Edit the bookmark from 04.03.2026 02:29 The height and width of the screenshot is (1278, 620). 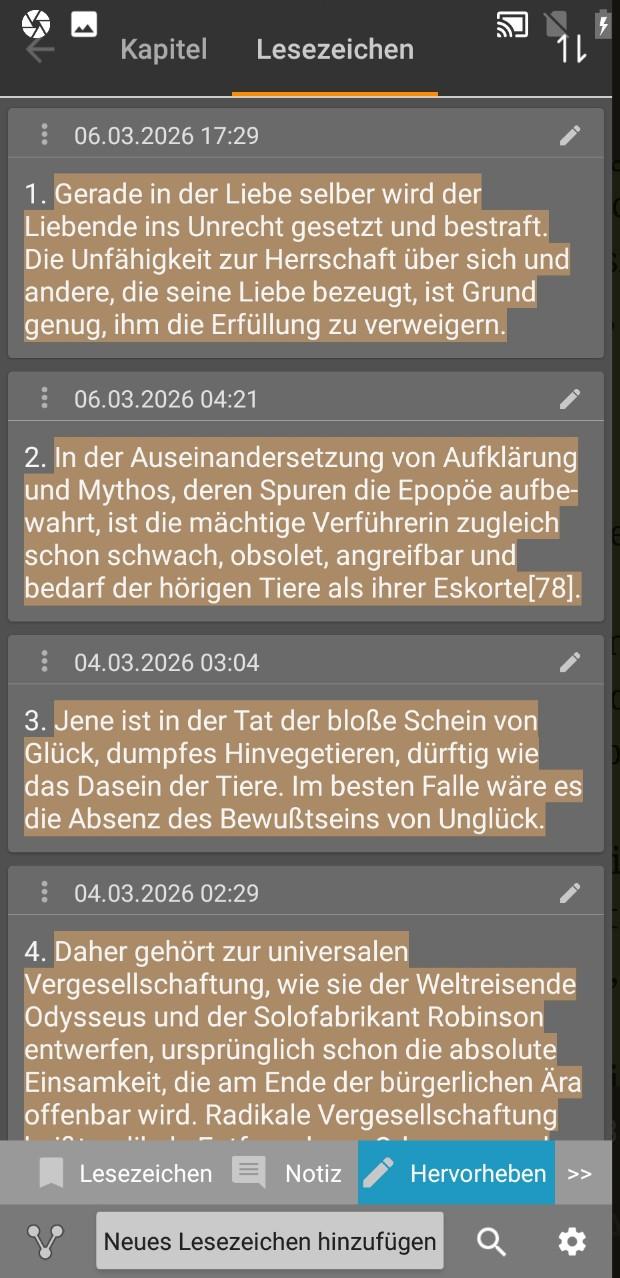[x=570, y=892]
